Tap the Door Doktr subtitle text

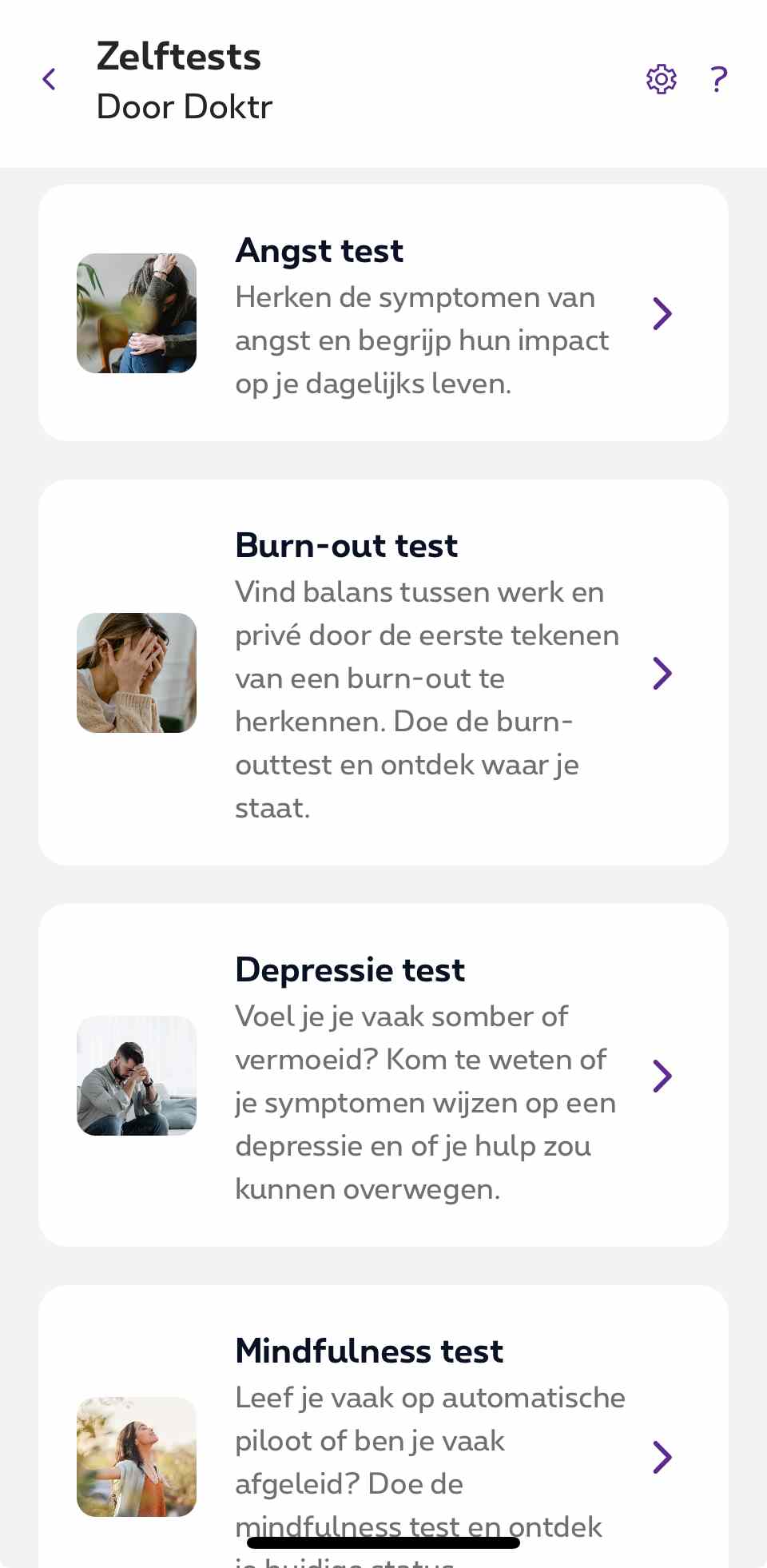tap(185, 107)
